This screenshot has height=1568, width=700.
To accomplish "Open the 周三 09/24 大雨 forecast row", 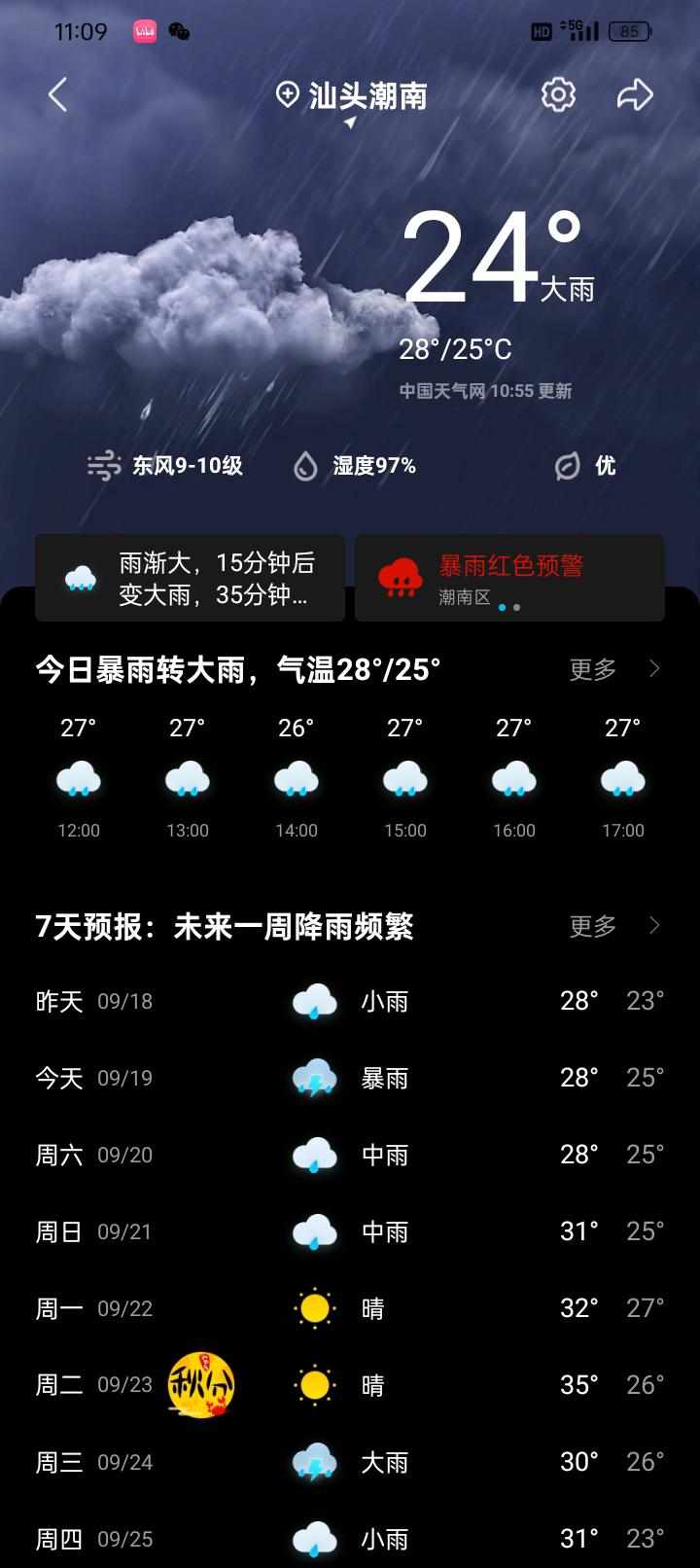I will pos(350,1462).
